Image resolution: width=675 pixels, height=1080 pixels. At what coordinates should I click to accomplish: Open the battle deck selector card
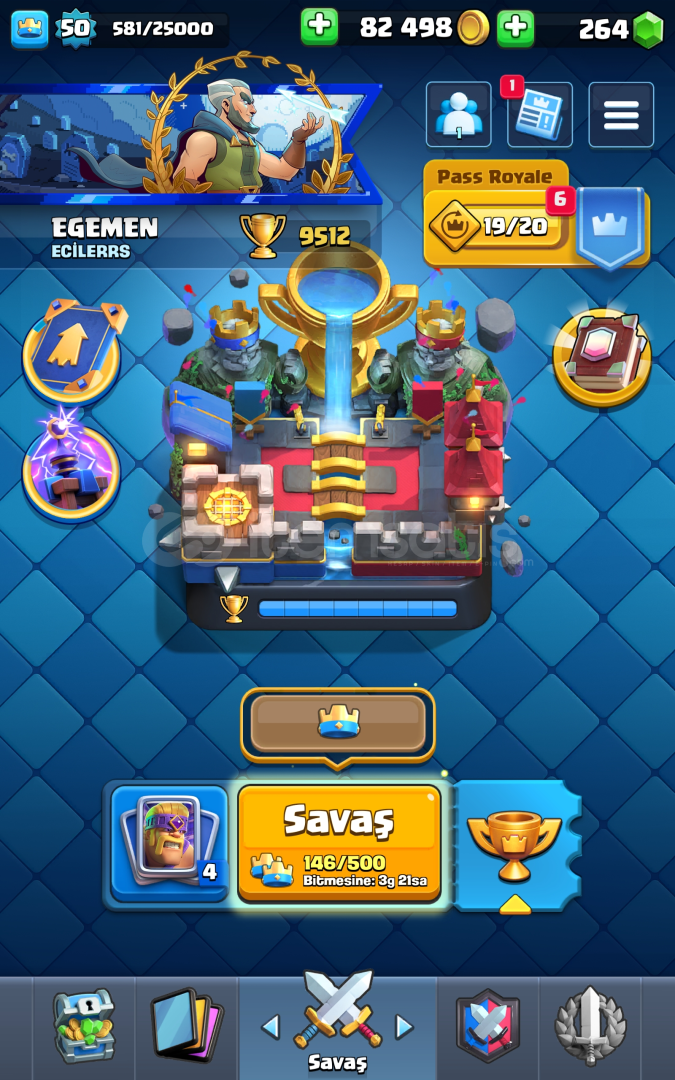[x=169, y=843]
